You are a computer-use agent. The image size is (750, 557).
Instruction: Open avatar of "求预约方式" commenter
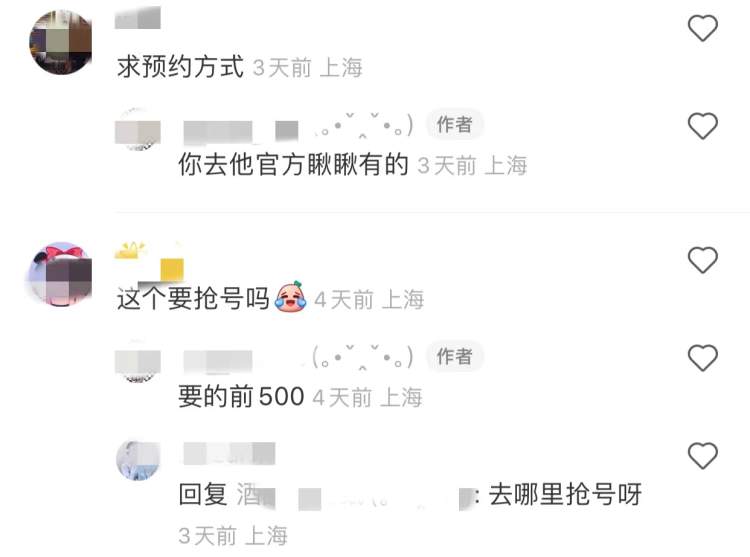tap(60, 41)
